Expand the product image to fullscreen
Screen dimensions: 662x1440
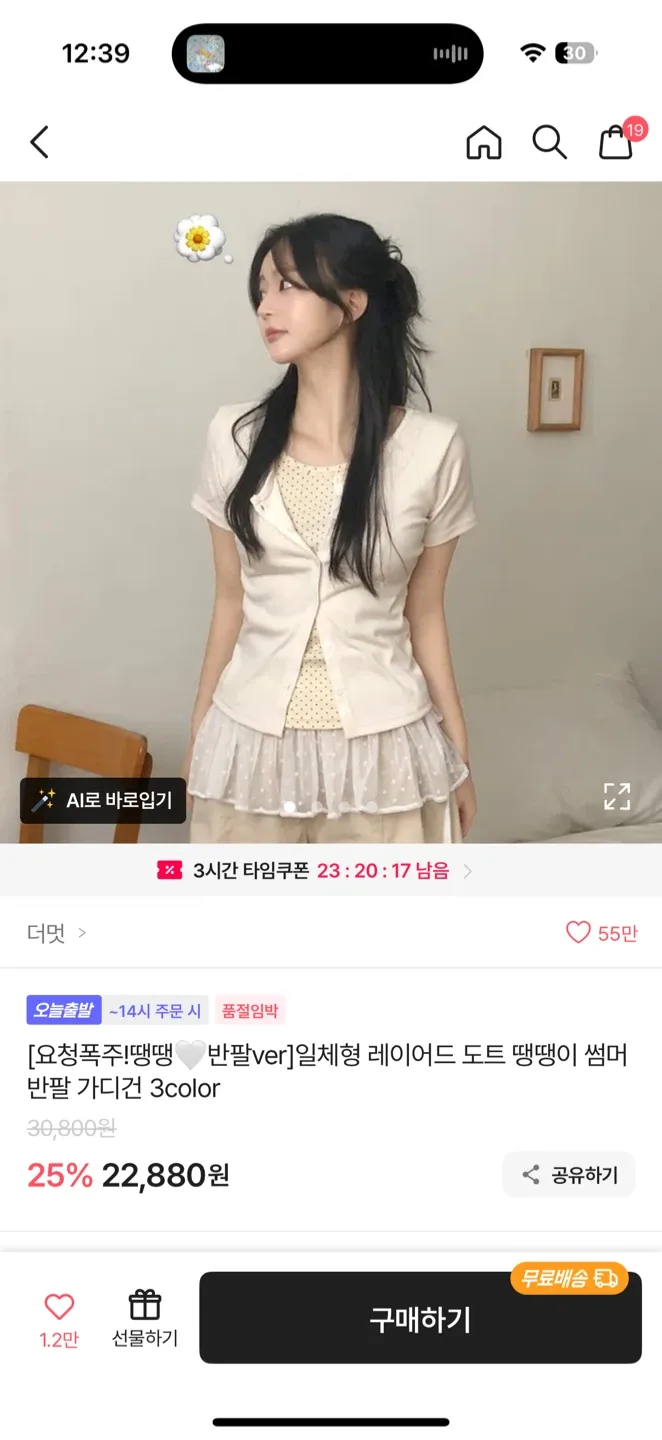coord(617,796)
